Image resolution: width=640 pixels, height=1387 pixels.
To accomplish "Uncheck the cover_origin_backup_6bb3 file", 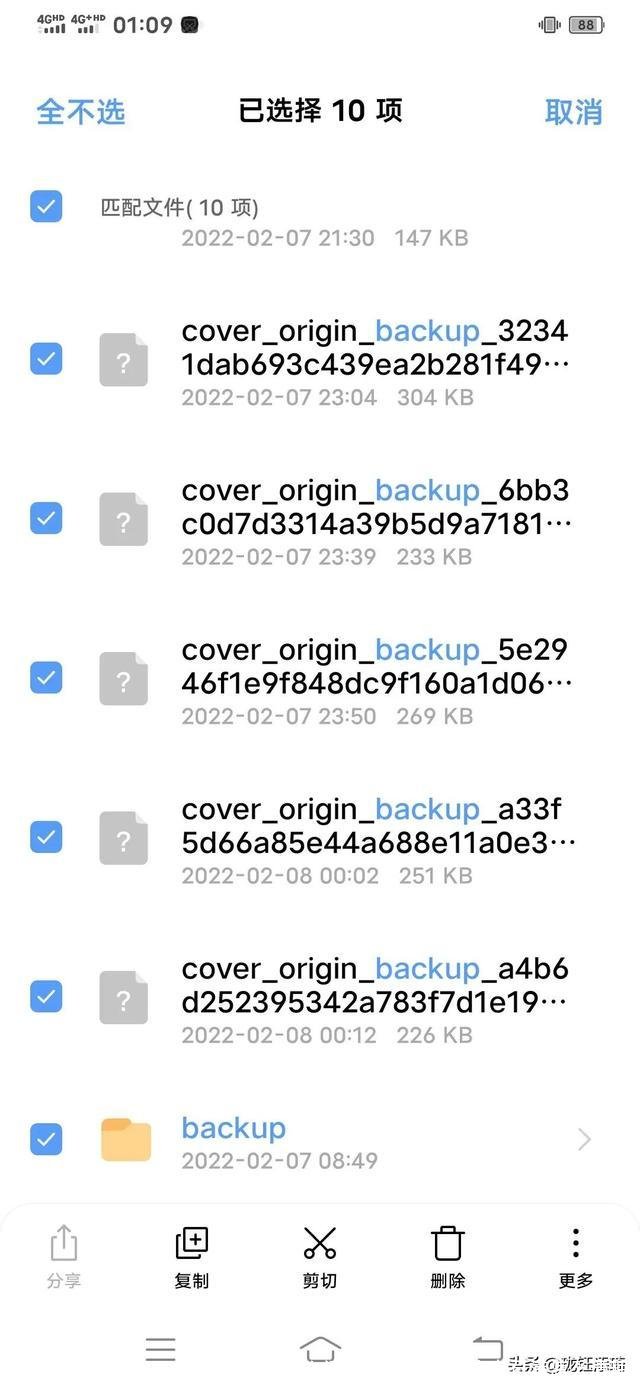I will pyautogui.click(x=46, y=518).
